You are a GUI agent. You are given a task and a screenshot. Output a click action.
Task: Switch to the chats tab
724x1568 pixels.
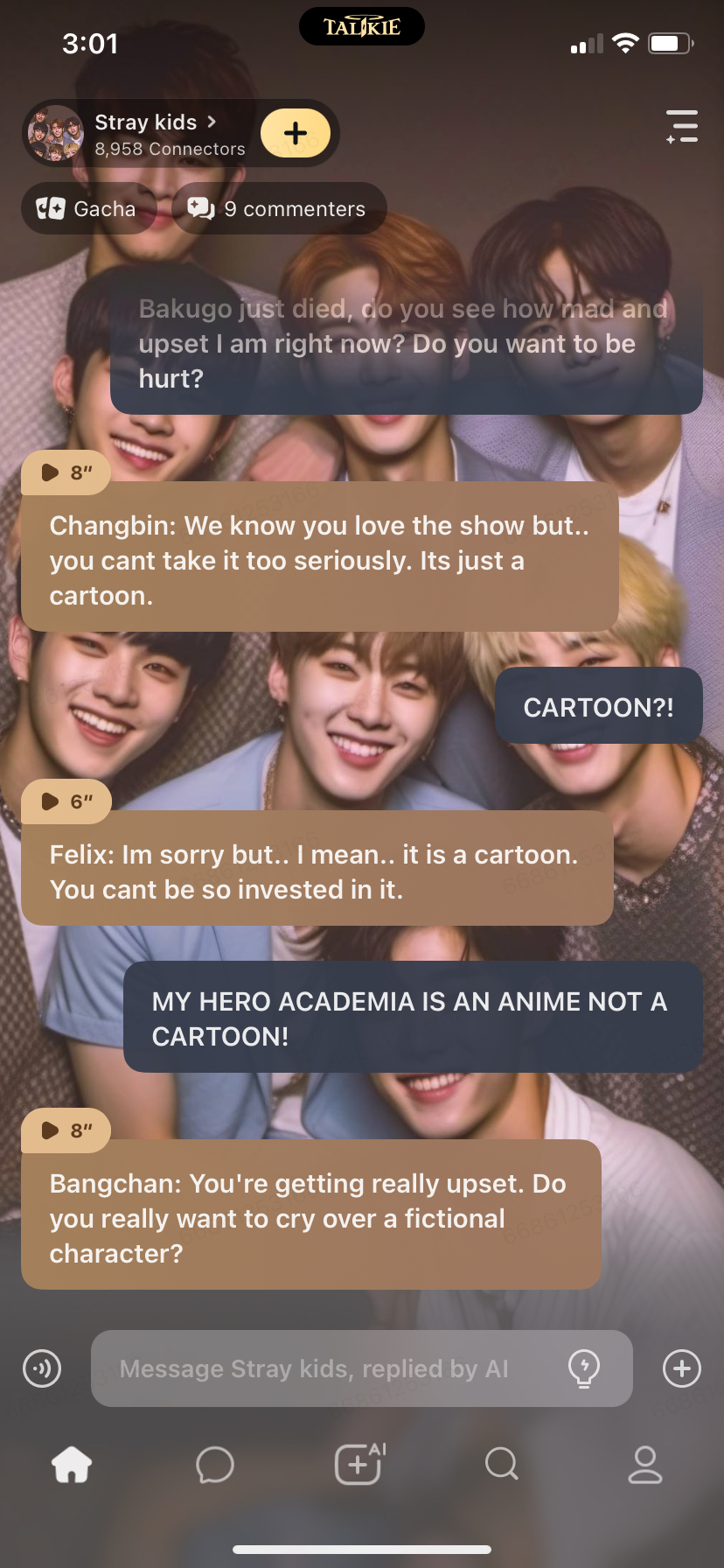point(215,1464)
